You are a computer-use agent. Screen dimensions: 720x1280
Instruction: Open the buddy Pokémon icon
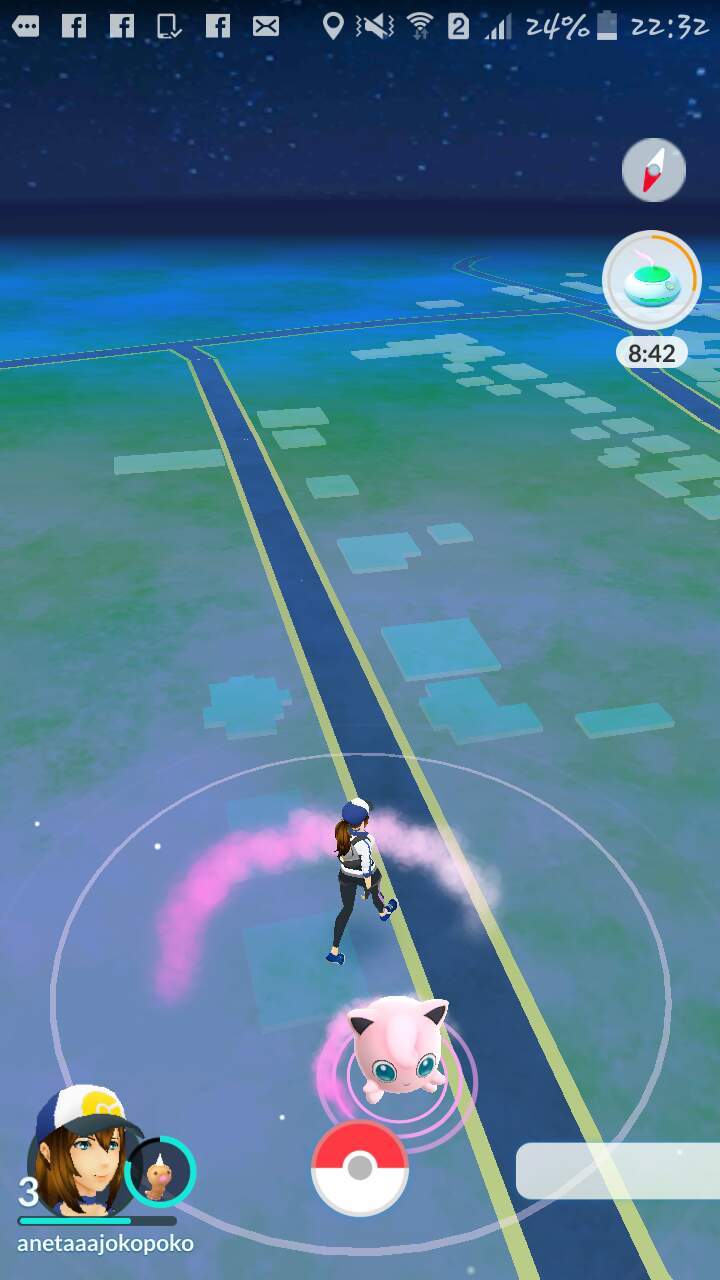160,1172
